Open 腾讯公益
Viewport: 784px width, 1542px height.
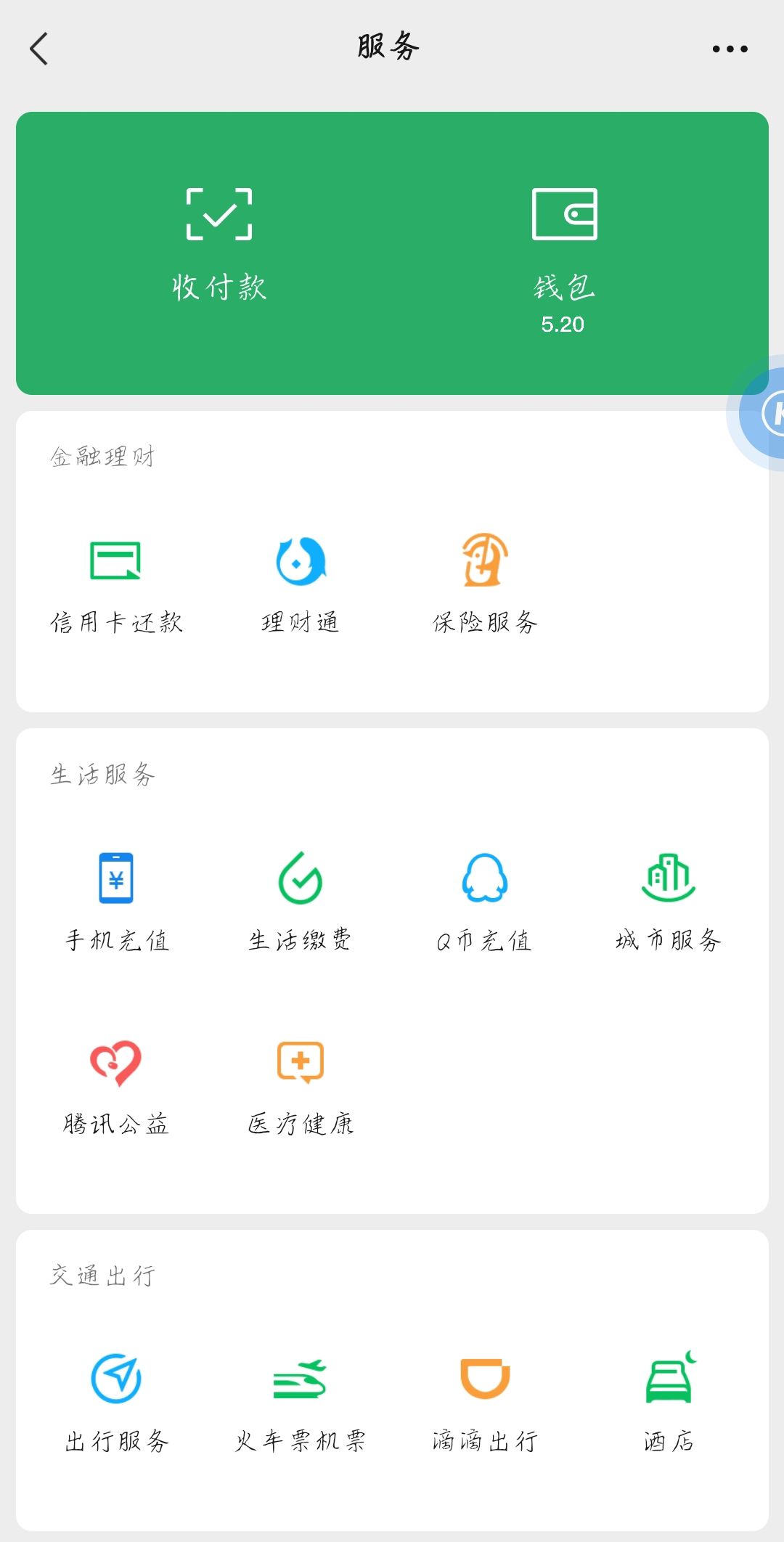coord(116,1086)
